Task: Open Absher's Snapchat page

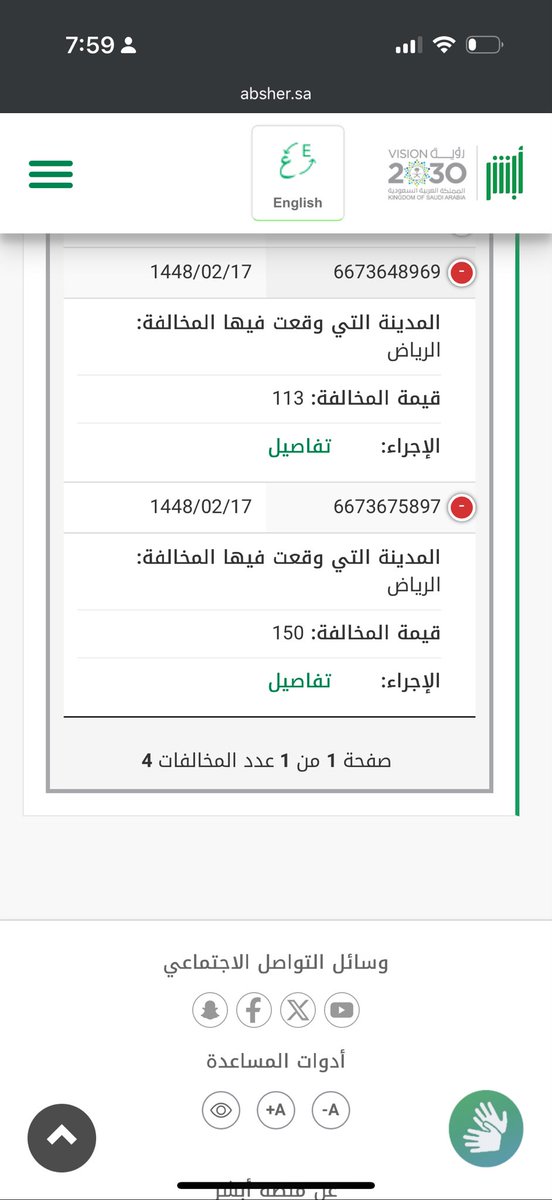Action: [x=210, y=1011]
